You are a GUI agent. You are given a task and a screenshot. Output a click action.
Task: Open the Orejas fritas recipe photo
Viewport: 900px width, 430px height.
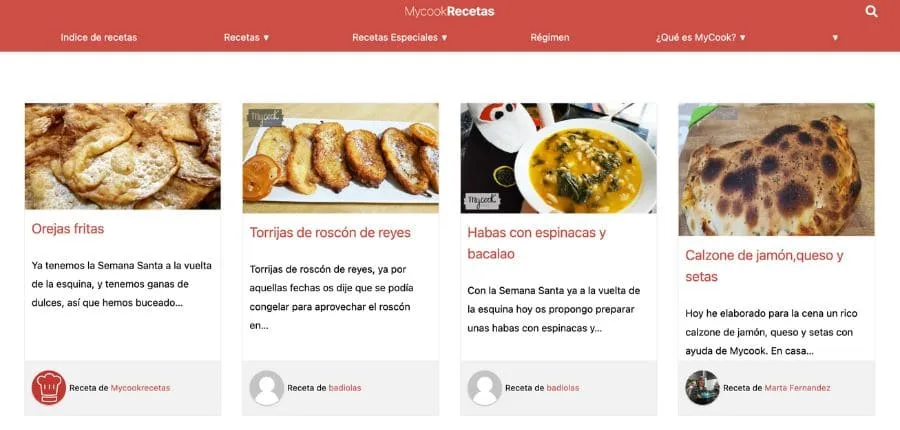click(x=122, y=156)
